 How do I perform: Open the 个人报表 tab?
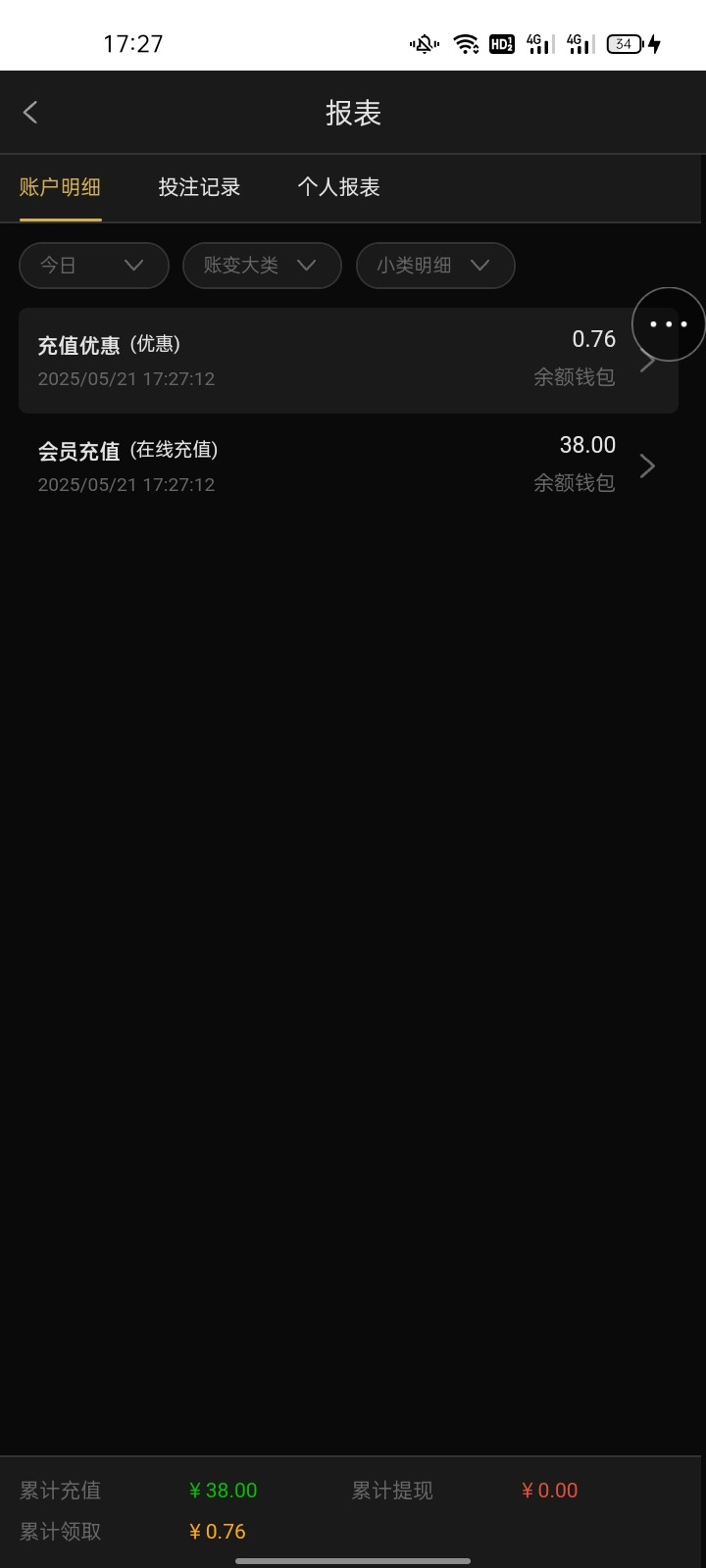(x=338, y=187)
